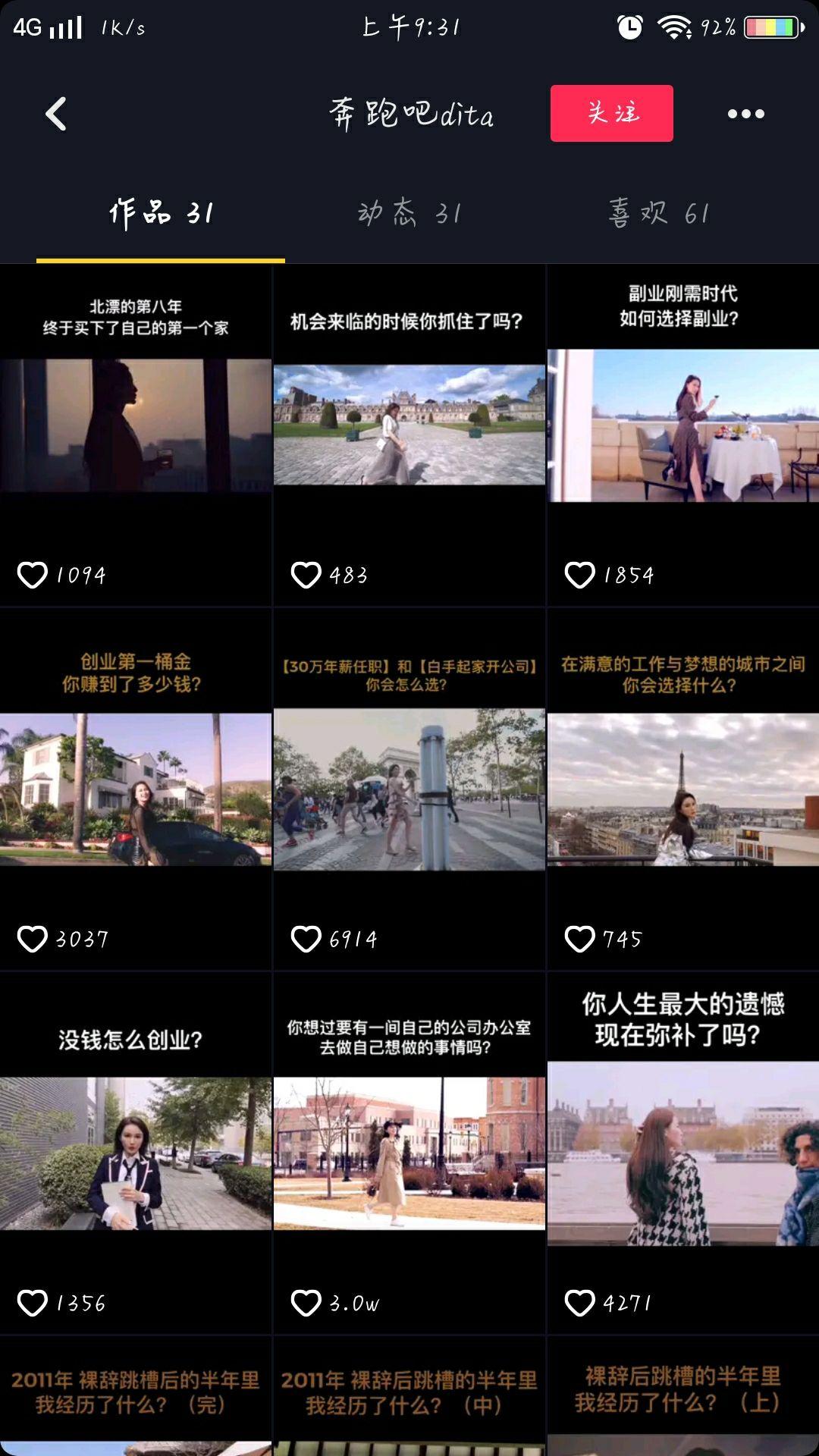
Task: Open the video 你人生最大的遗憾
Action: point(682,1153)
